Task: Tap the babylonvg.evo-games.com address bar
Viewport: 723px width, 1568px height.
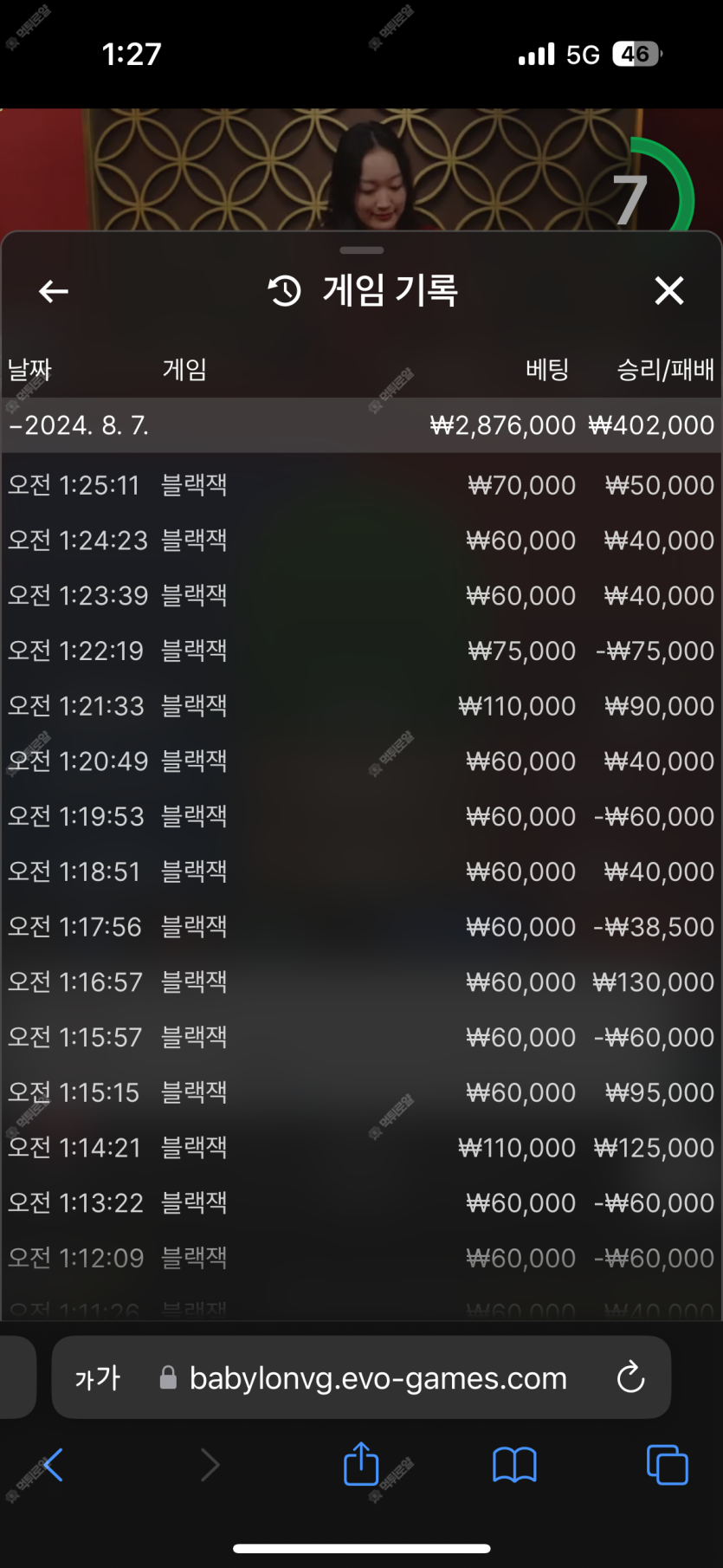Action: coord(378,1377)
